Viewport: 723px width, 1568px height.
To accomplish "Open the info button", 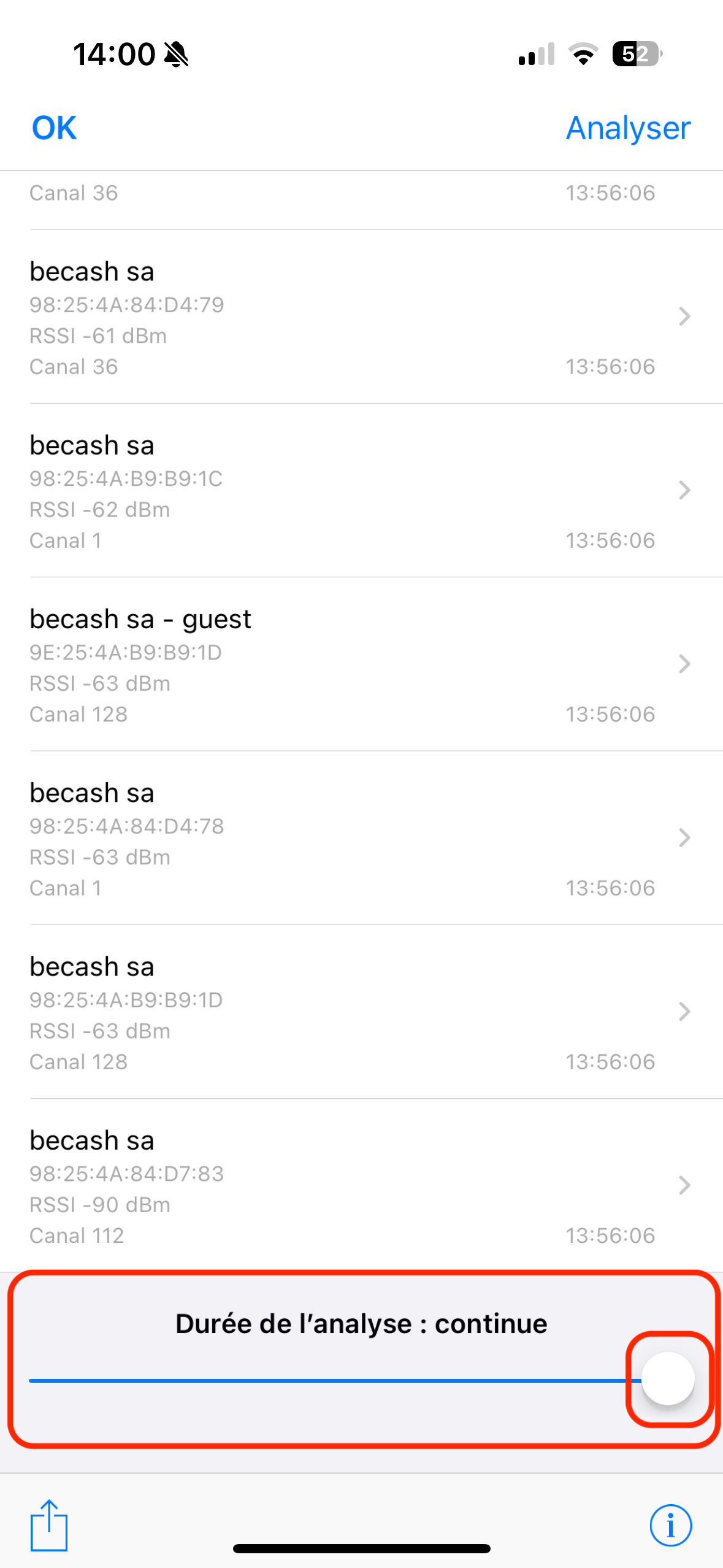I will pyautogui.click(x=670, y=1525).
